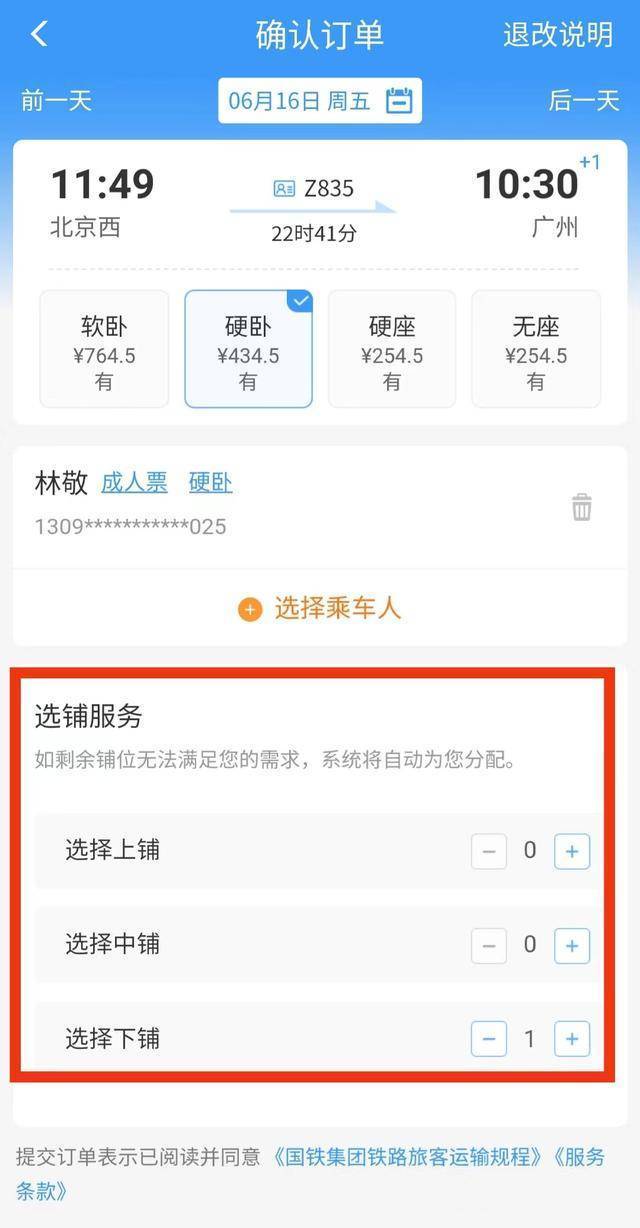Choose the 无座 standing ticket option
The width and height of the screenshot is (640, 1228).
tap(536, 349)
